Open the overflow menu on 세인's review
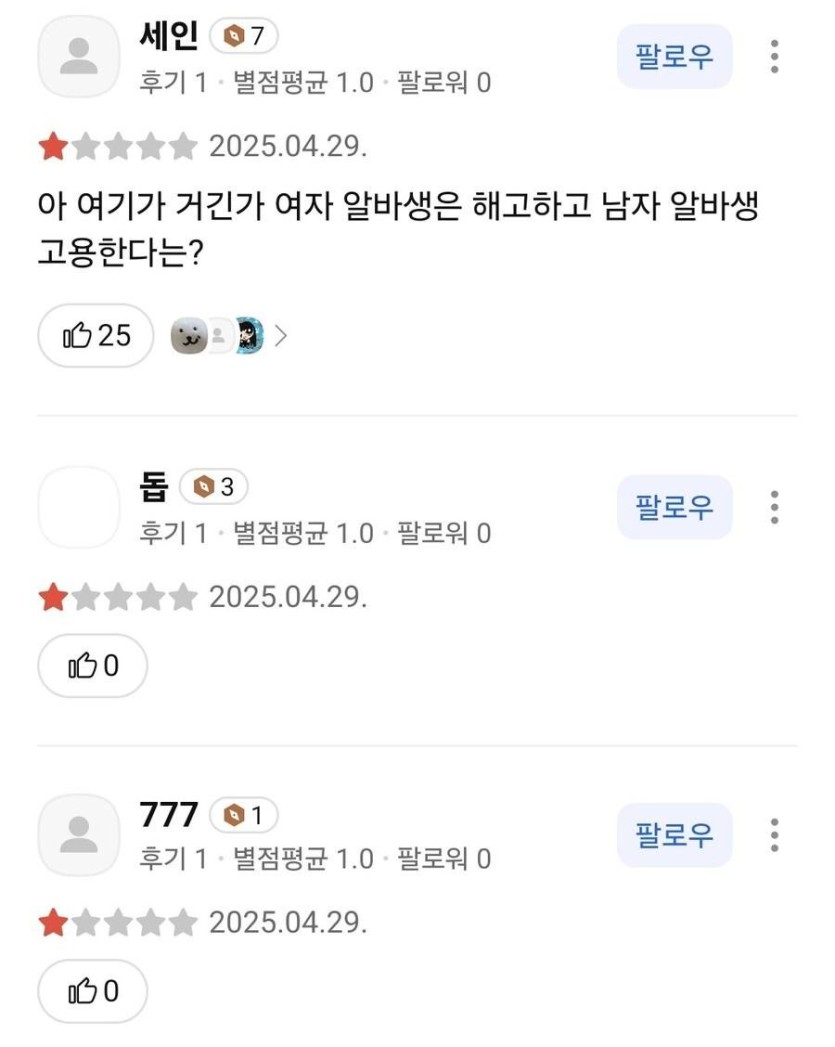The height and width of the screenshot is (1047, 835). (775, 57)
